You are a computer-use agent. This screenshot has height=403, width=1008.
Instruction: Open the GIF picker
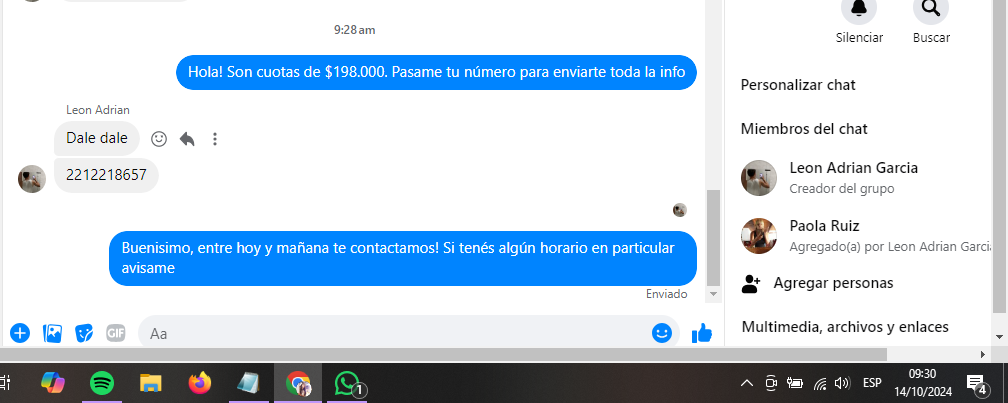click(x=116, y=333)
